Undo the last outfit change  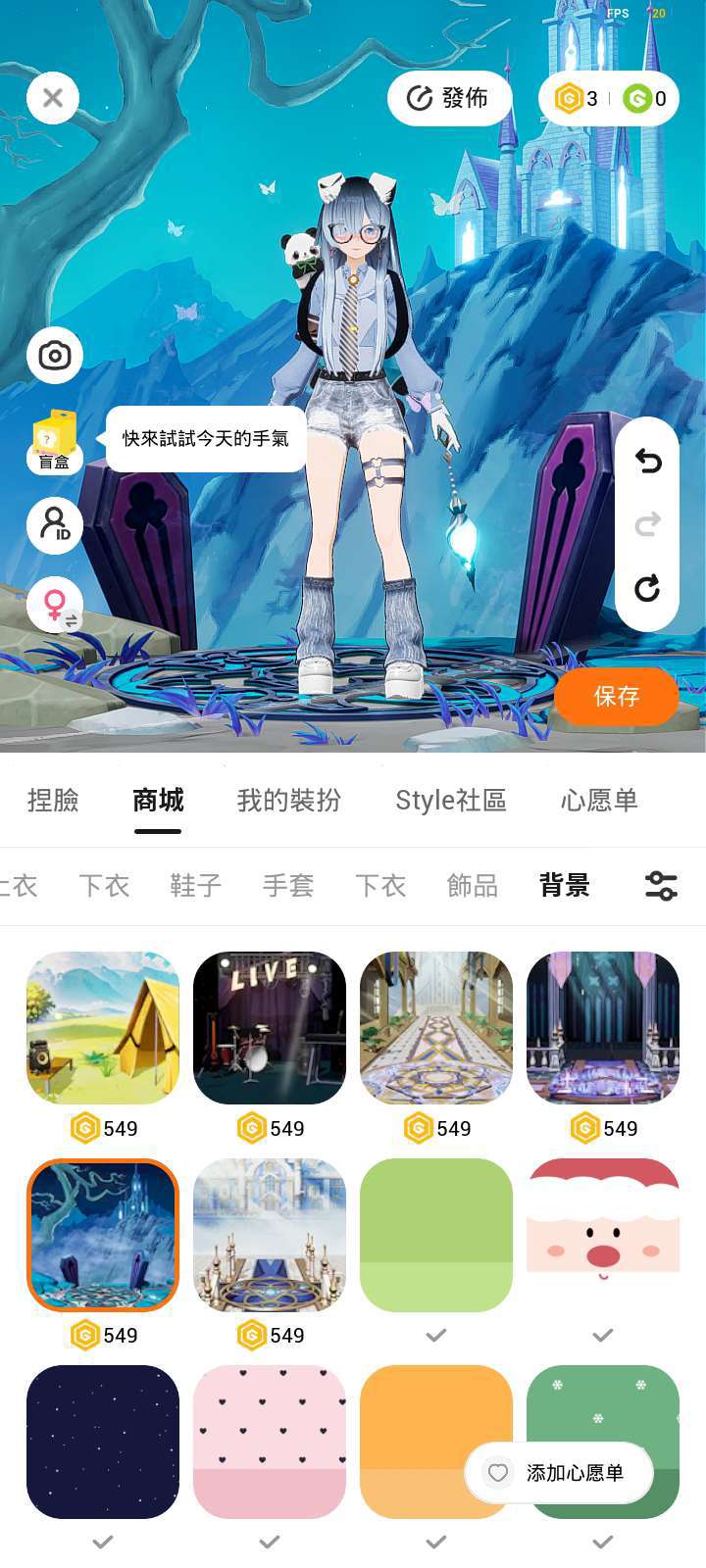[647, 461]
